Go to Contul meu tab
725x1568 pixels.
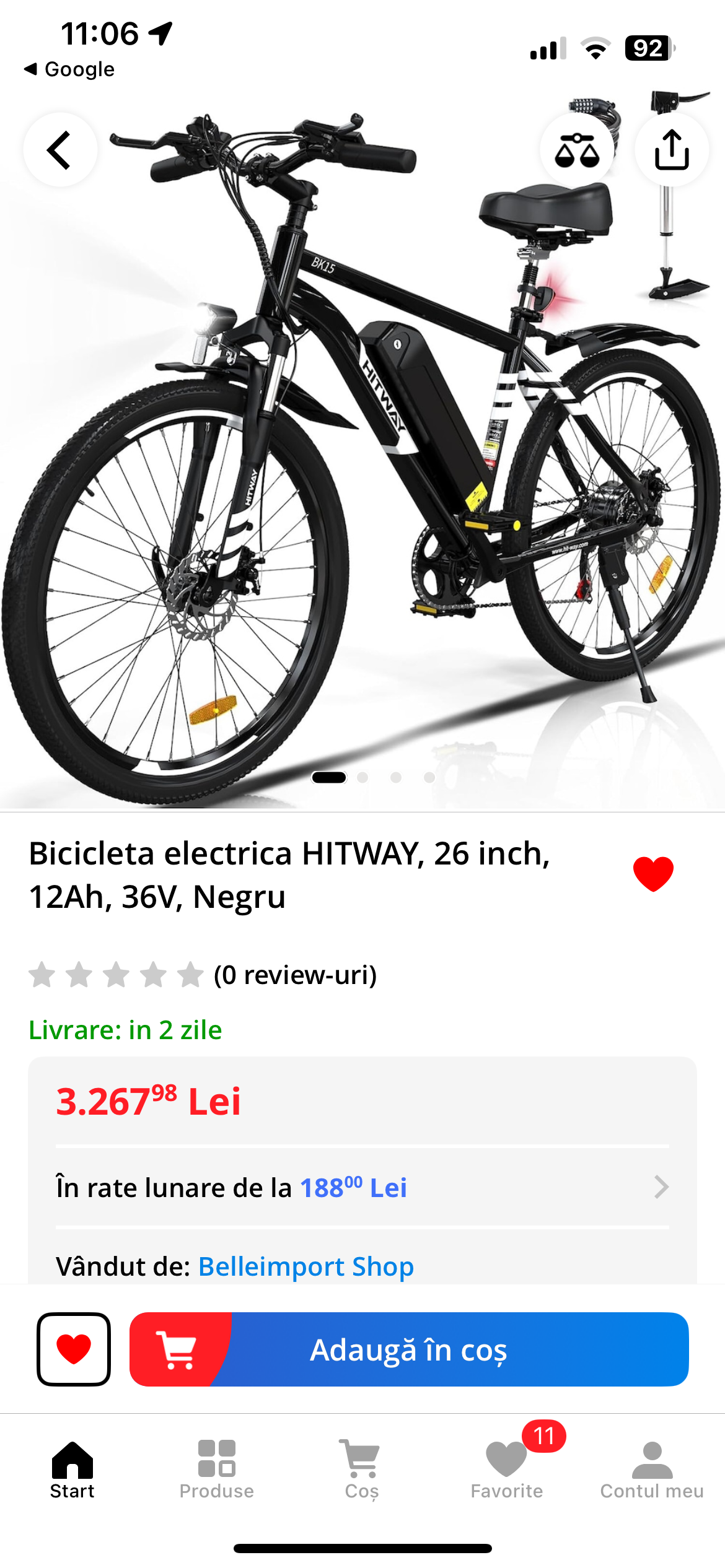[x=652, y=1470]
